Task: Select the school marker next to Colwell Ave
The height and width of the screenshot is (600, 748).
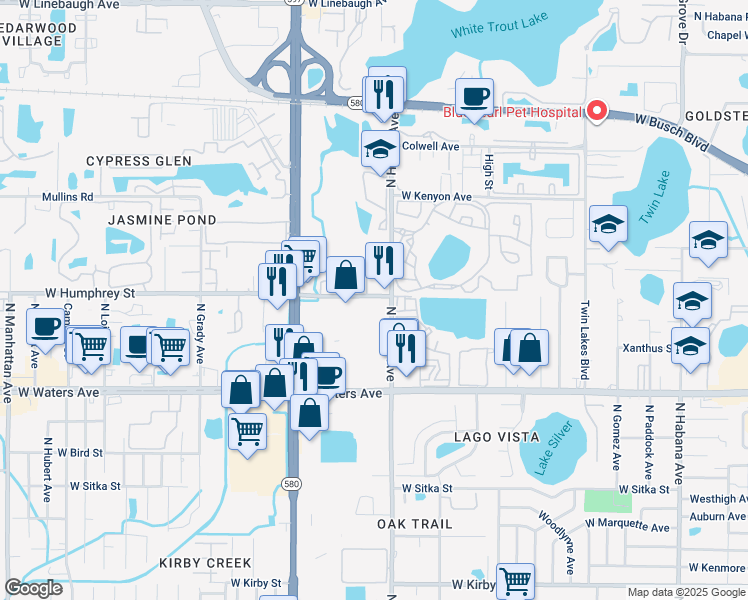Action: coord(380,153)
